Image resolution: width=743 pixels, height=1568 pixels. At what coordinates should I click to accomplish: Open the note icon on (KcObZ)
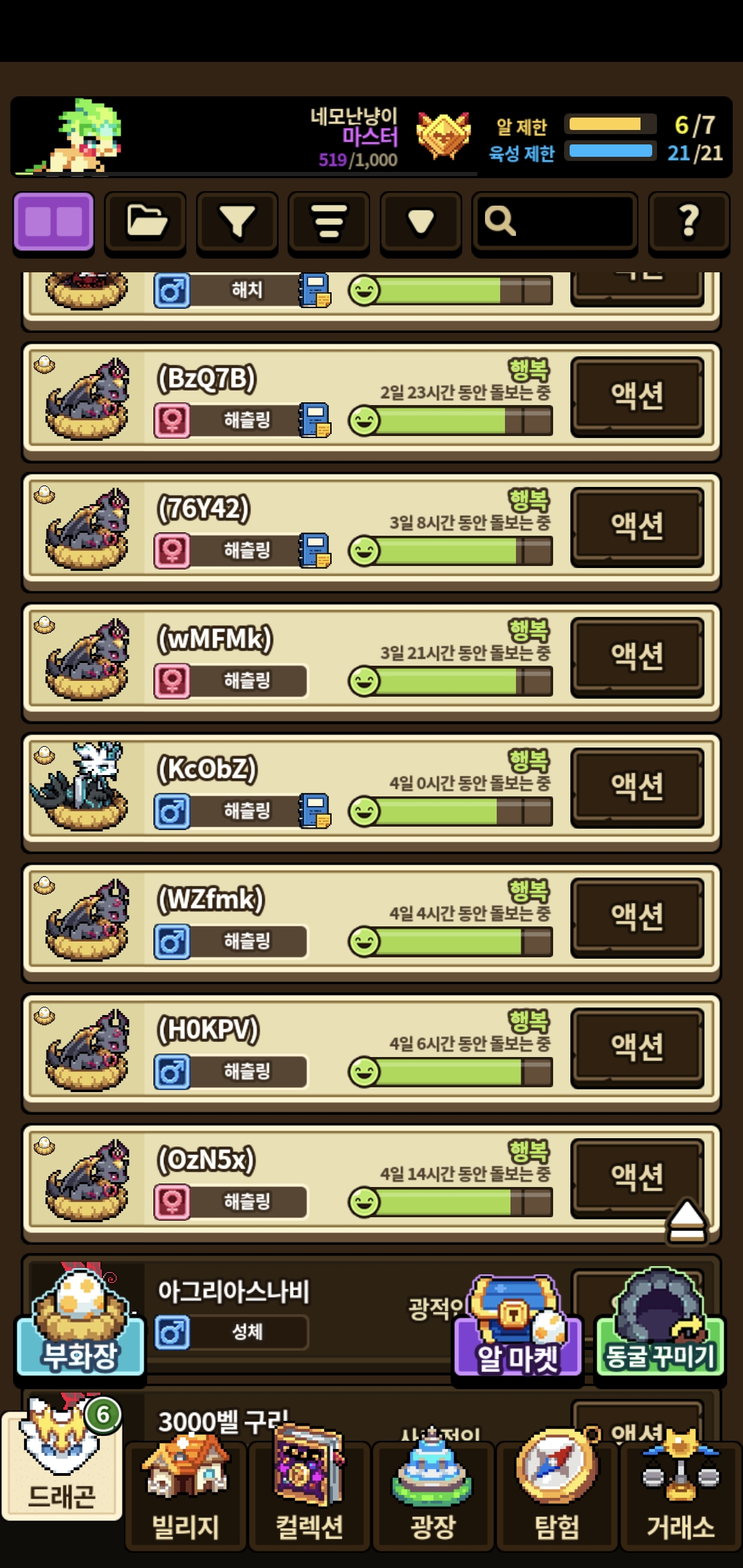click(x=315, y=812)
